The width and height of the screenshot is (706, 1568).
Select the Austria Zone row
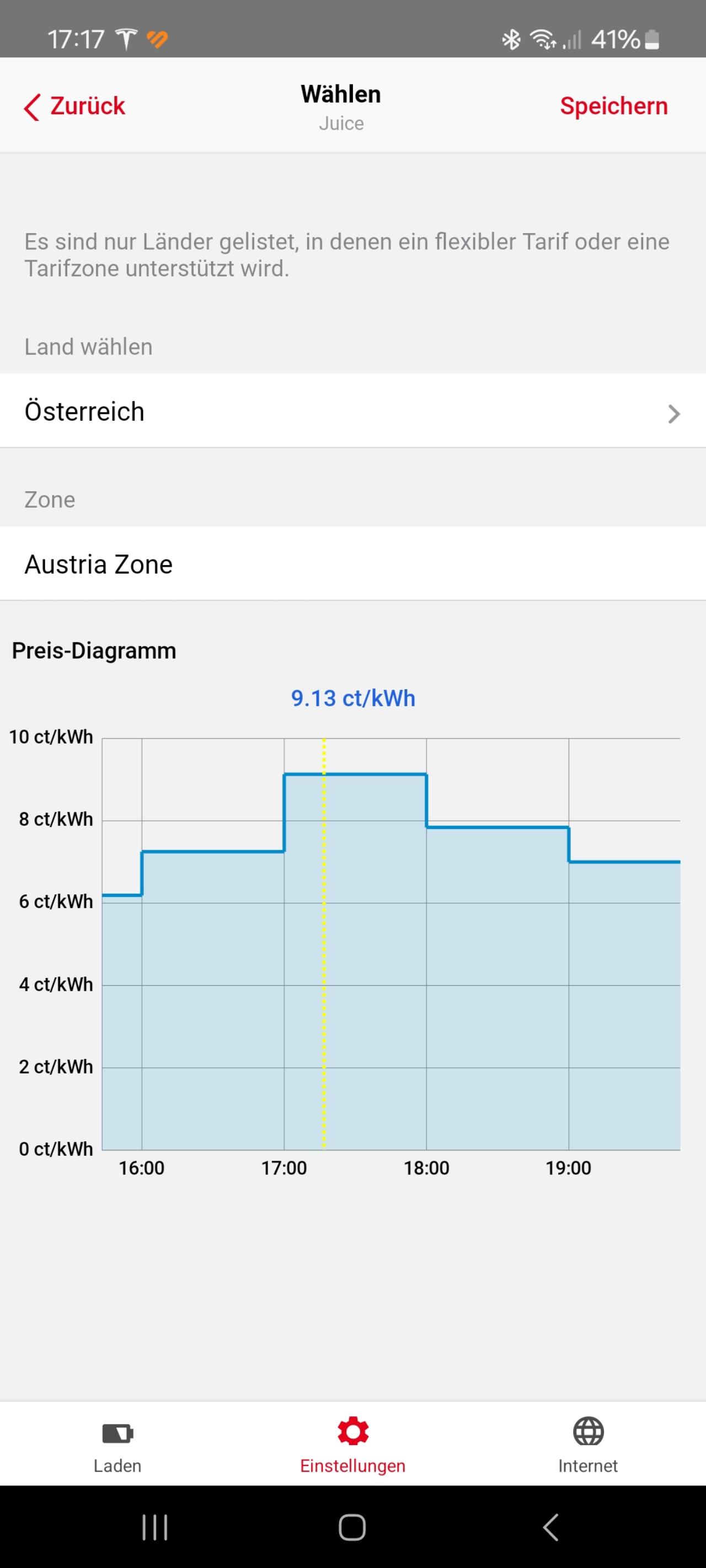point(352,564)
